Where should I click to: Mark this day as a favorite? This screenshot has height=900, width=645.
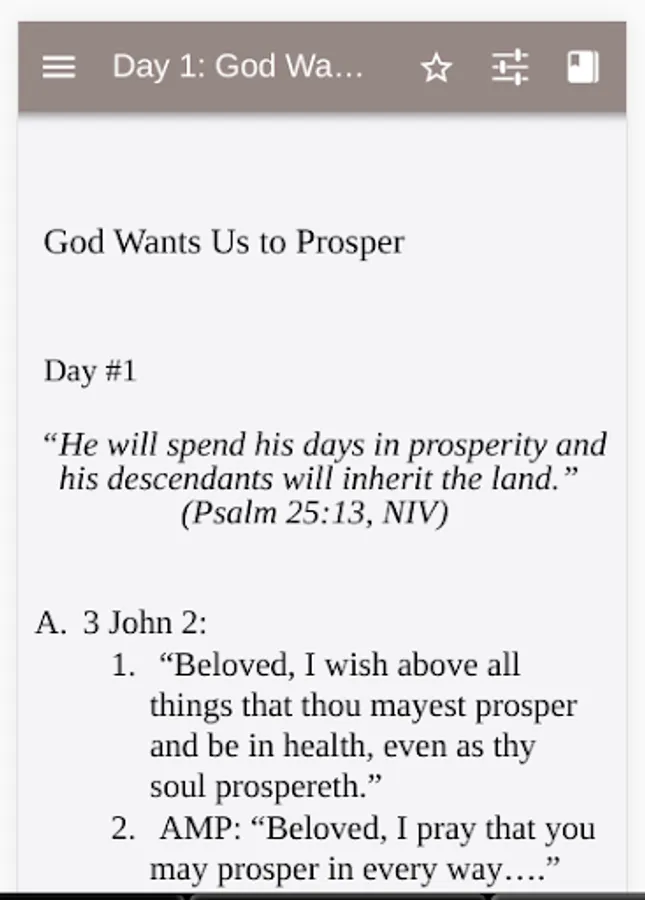(x=436, y=67)
